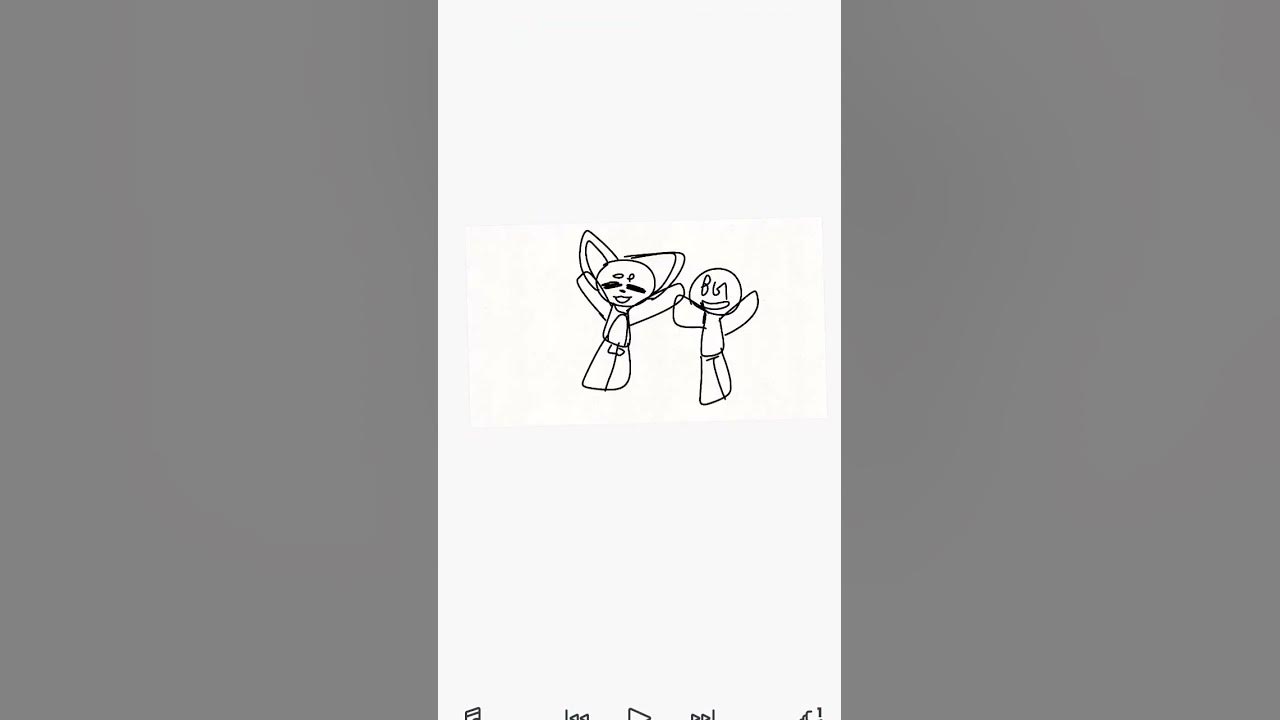Open the audio music icon

[x=473, y=714]
